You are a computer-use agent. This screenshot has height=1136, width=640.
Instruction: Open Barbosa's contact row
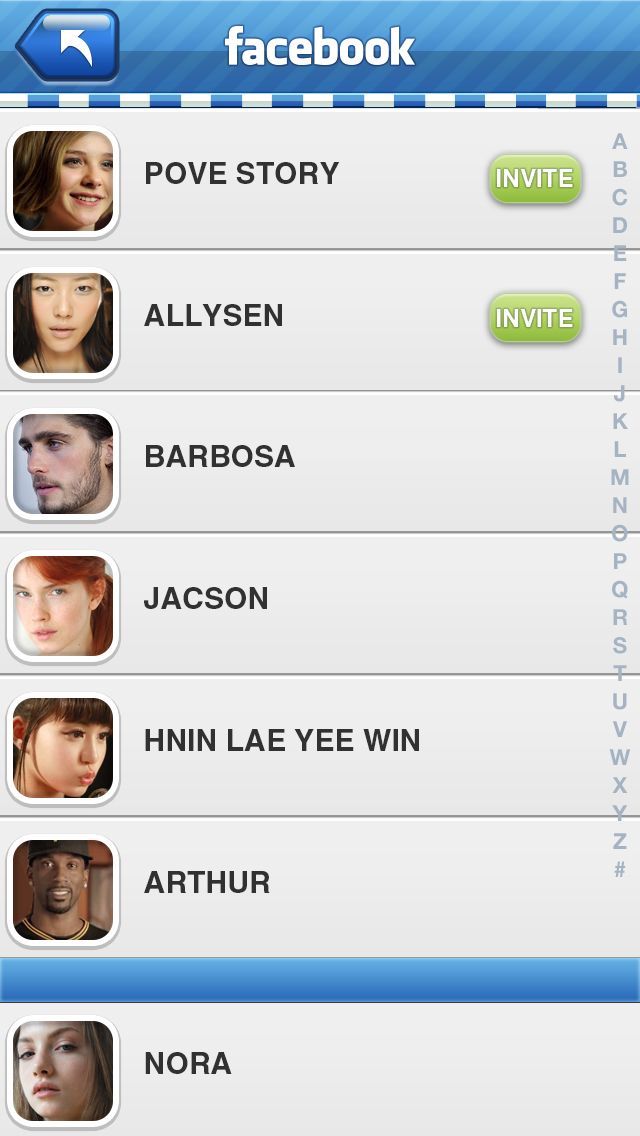click(300, 458)
